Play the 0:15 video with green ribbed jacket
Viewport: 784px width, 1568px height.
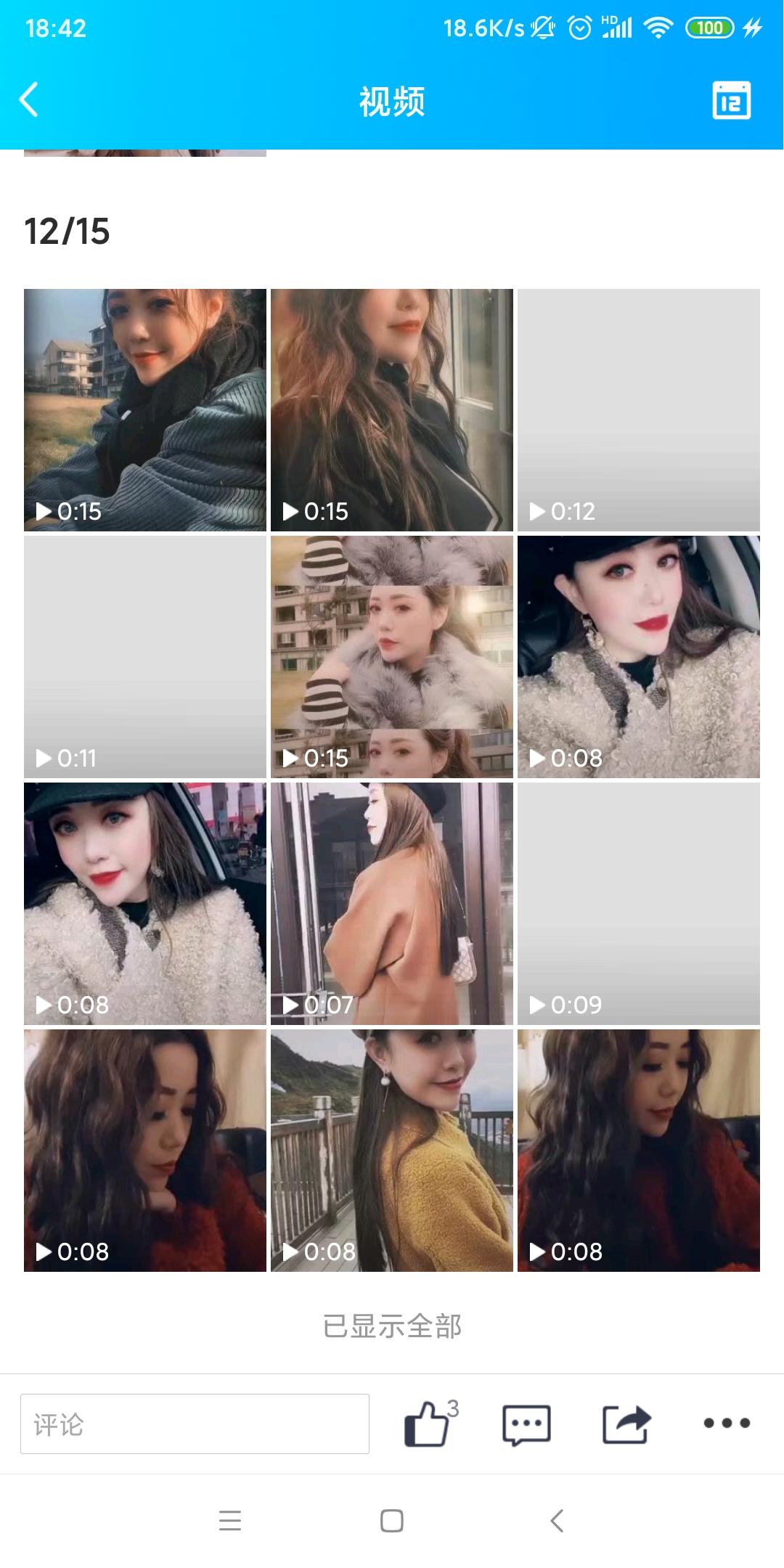145,410
